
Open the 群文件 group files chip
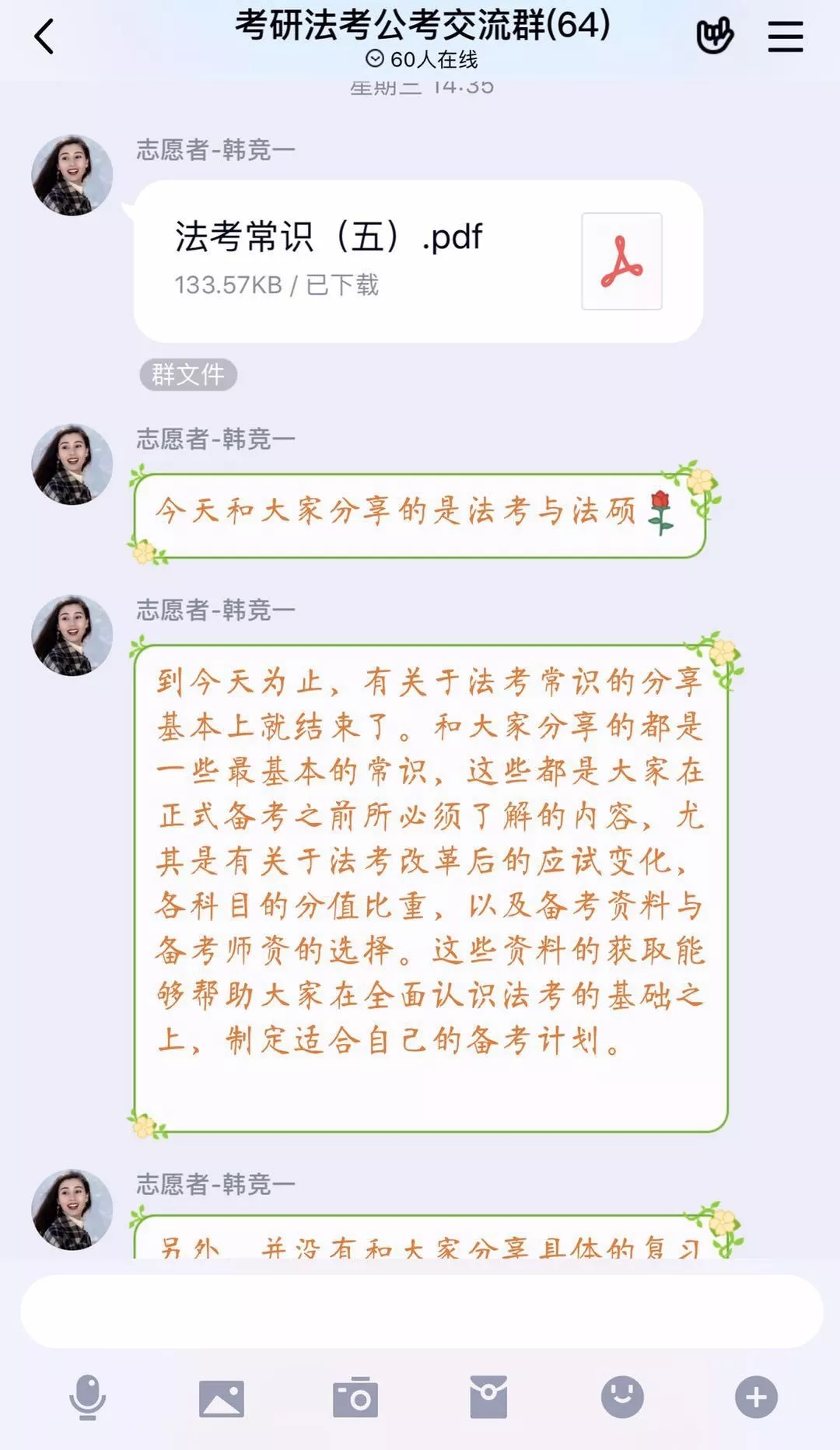pyautogui.click(x=188, y=375)
